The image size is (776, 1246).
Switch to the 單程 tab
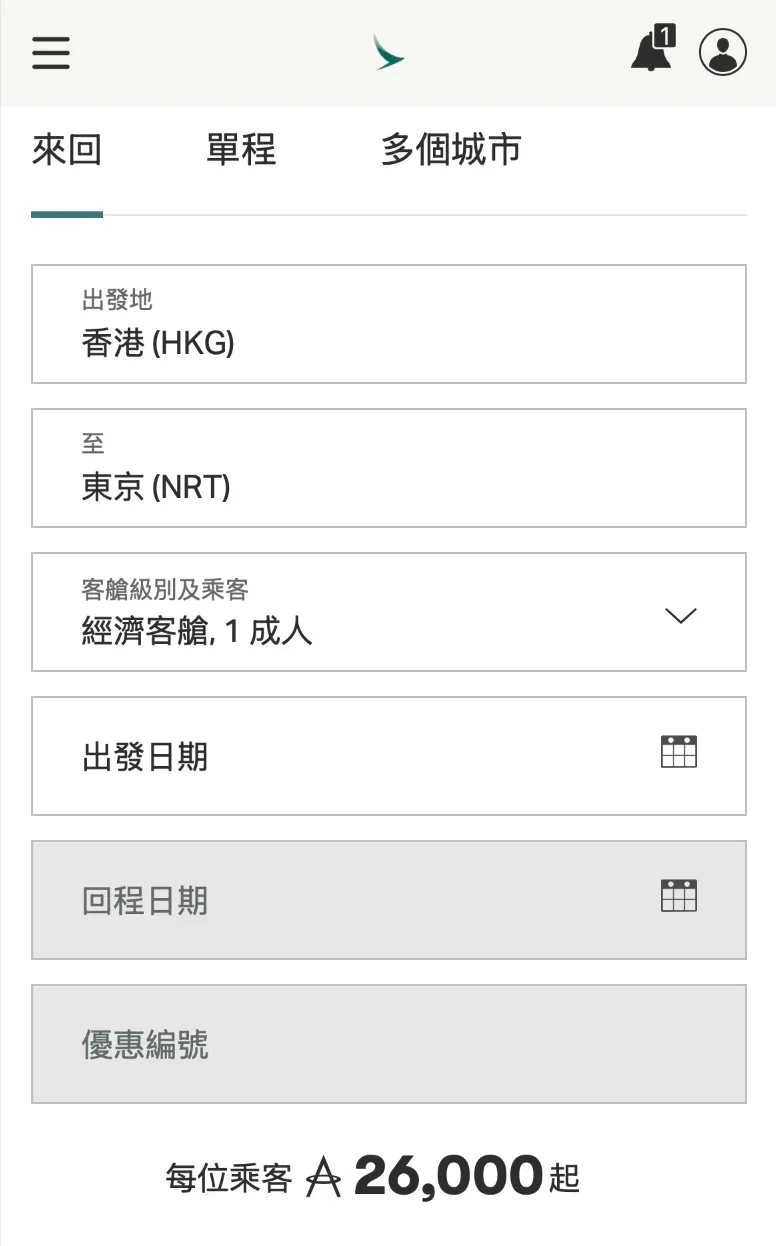point(241,150)
